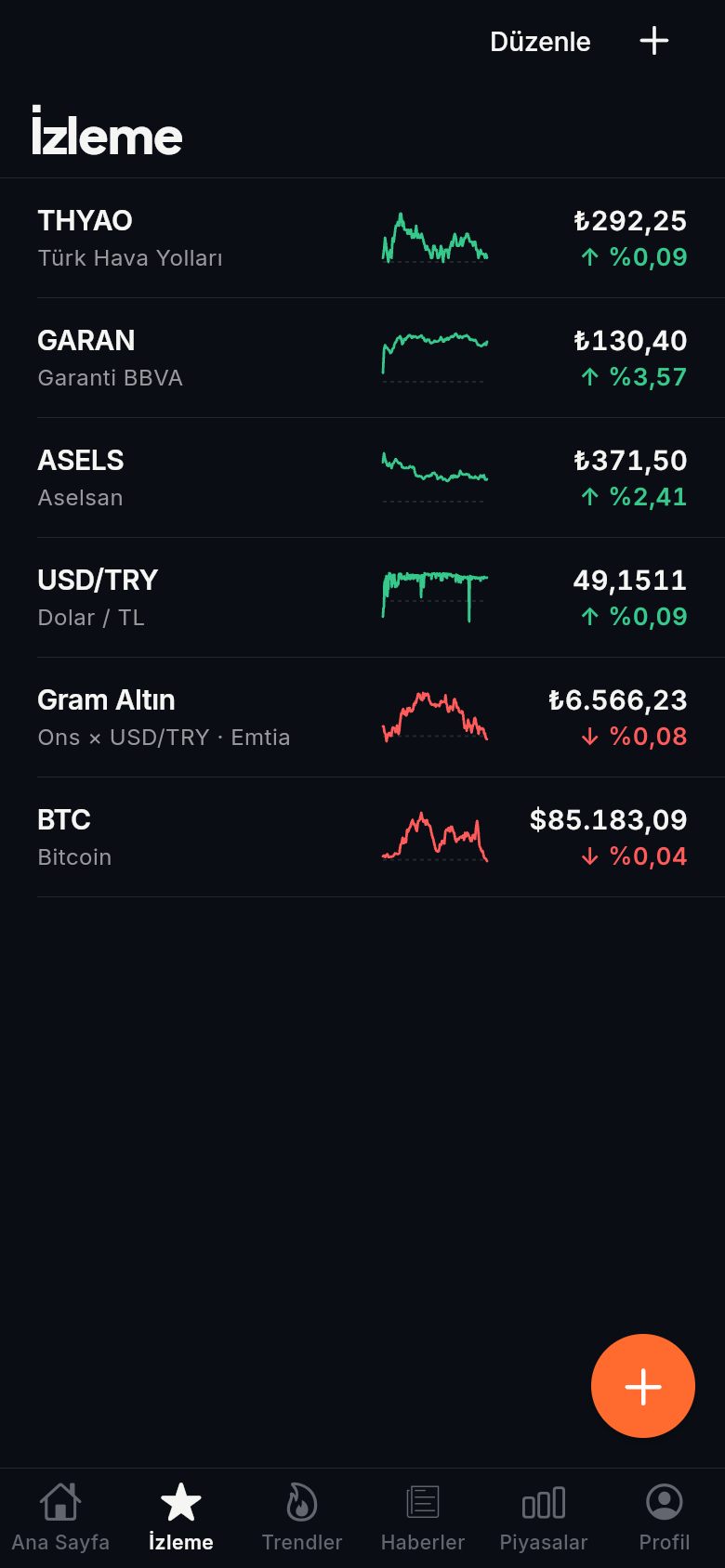725x1568 pixels.
Task: View ASELS Aselsan details
Action: tap(362, 477)
